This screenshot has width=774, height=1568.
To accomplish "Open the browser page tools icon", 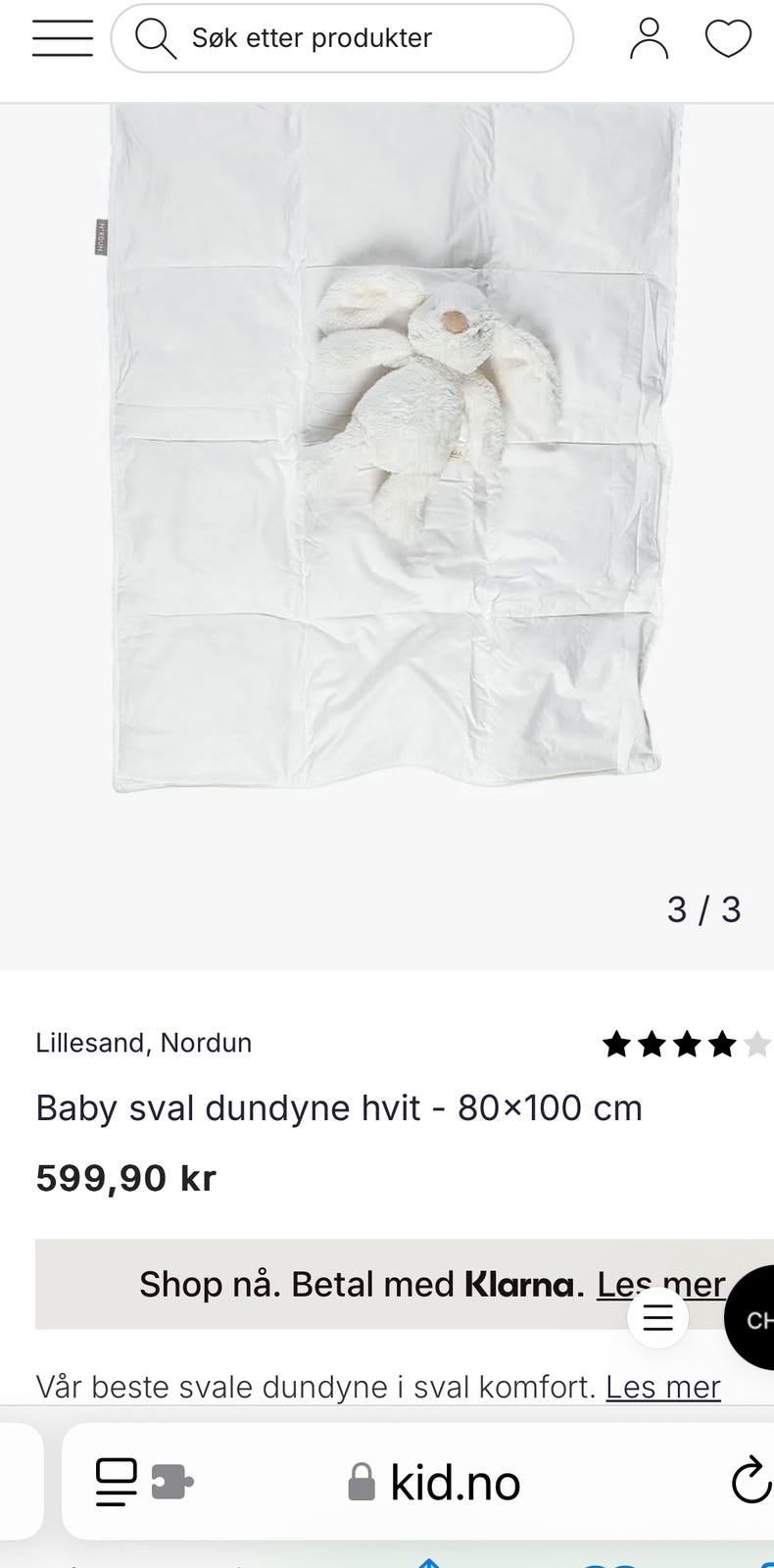I will pos(116,1482).
